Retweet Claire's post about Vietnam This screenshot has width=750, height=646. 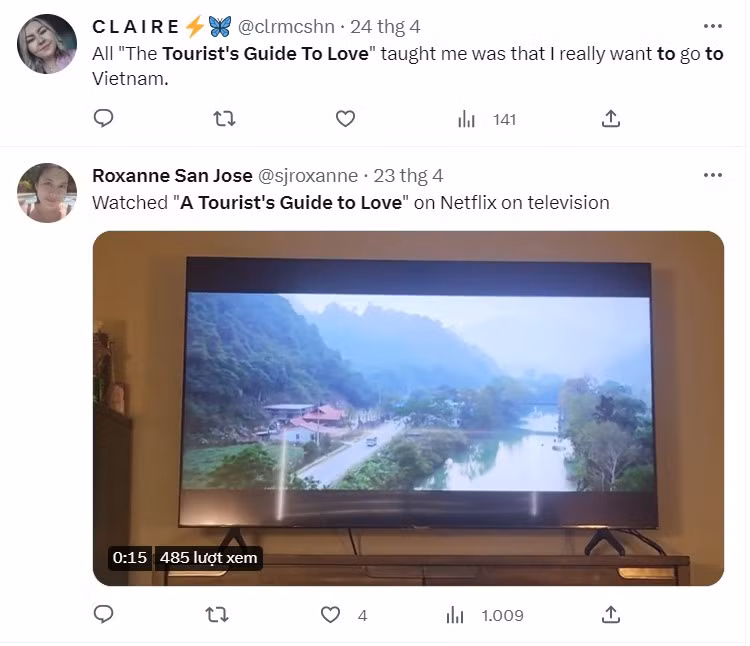(225, 119)
